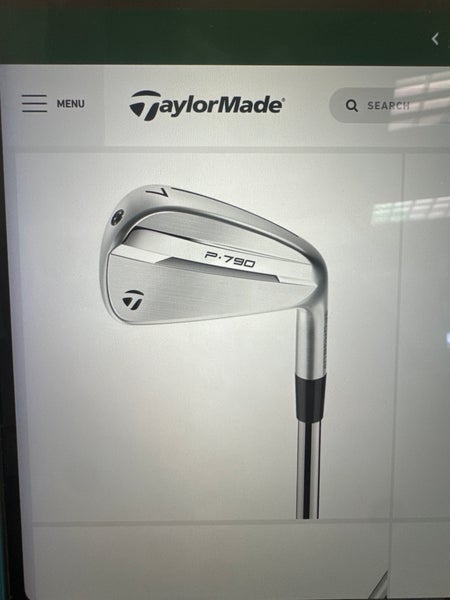The height and width of the screenshot is (600, 450).
Task: Tap the back chevron at top
Action: pos(435,39)
